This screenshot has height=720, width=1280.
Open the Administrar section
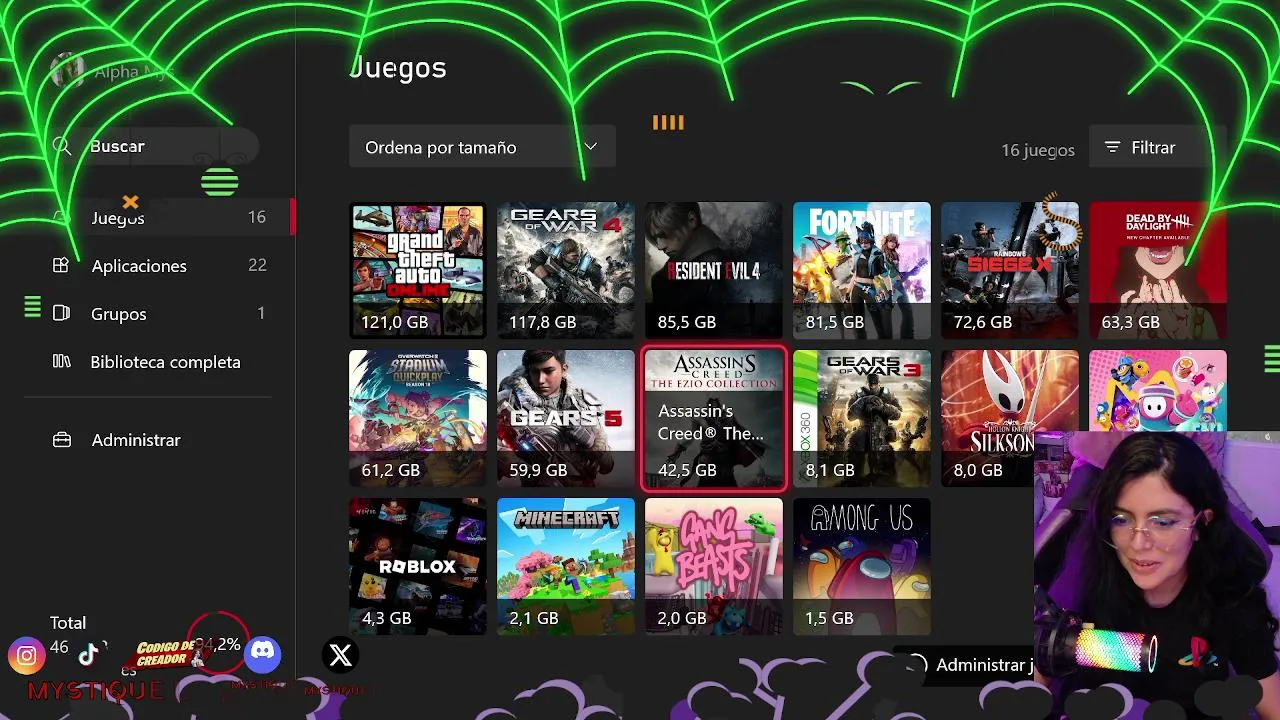click(136, 440)
